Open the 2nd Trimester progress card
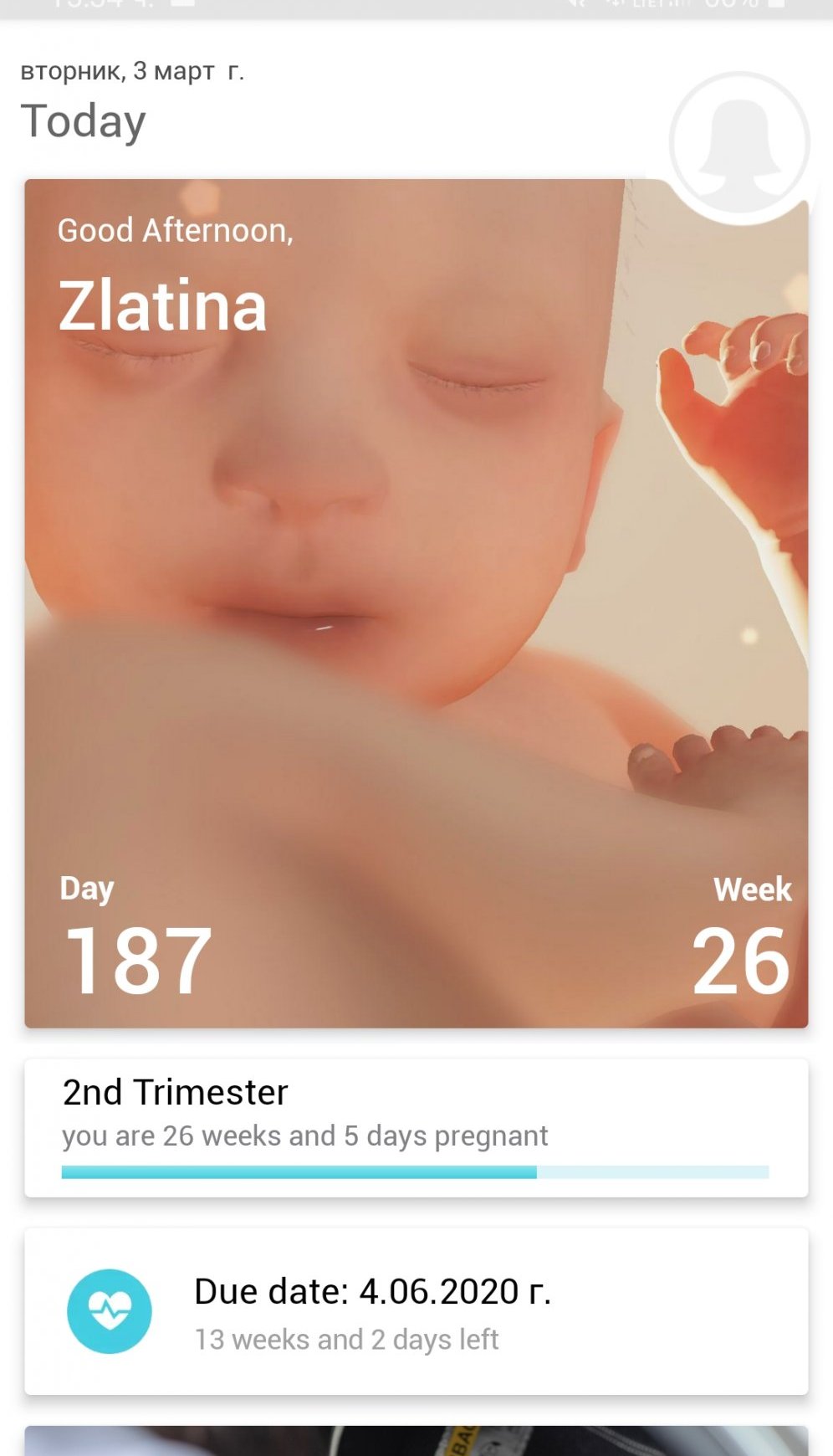This screenshot has height=1456, width=833. point(416,1126)
